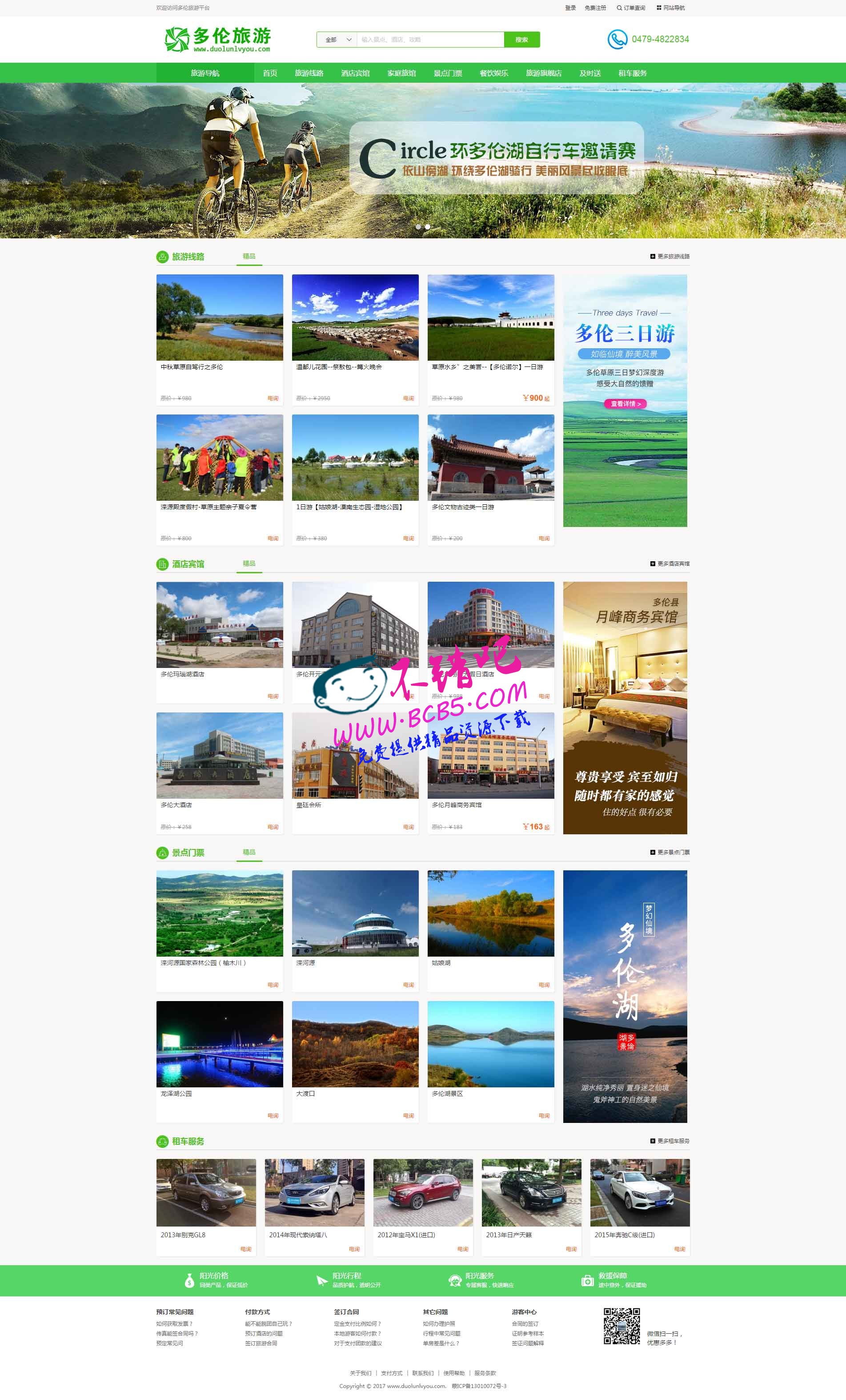The image size is (846, 1400).
Task: Open 租车服务 in the navigation bar
Action: pyautogui.click(x=632, y=73)
